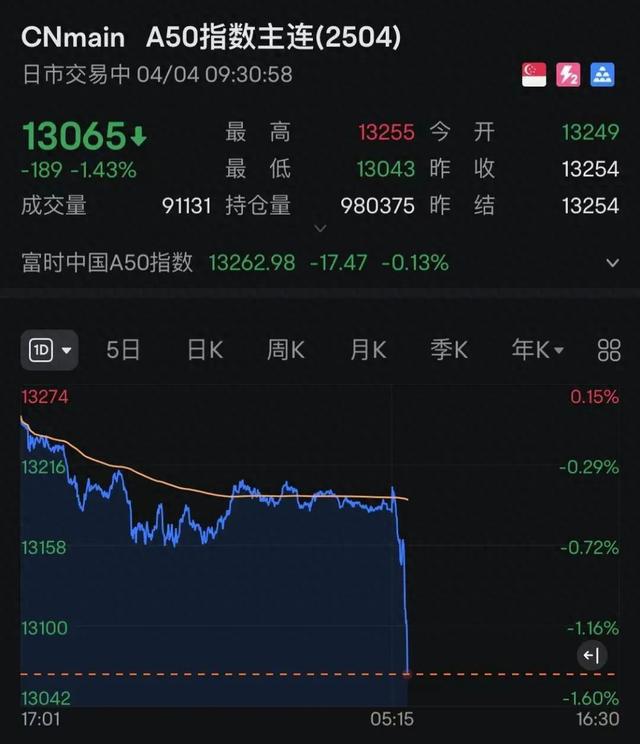Show the 月K chart
This screenshot has height=744, width=640.
coord(367,350)
